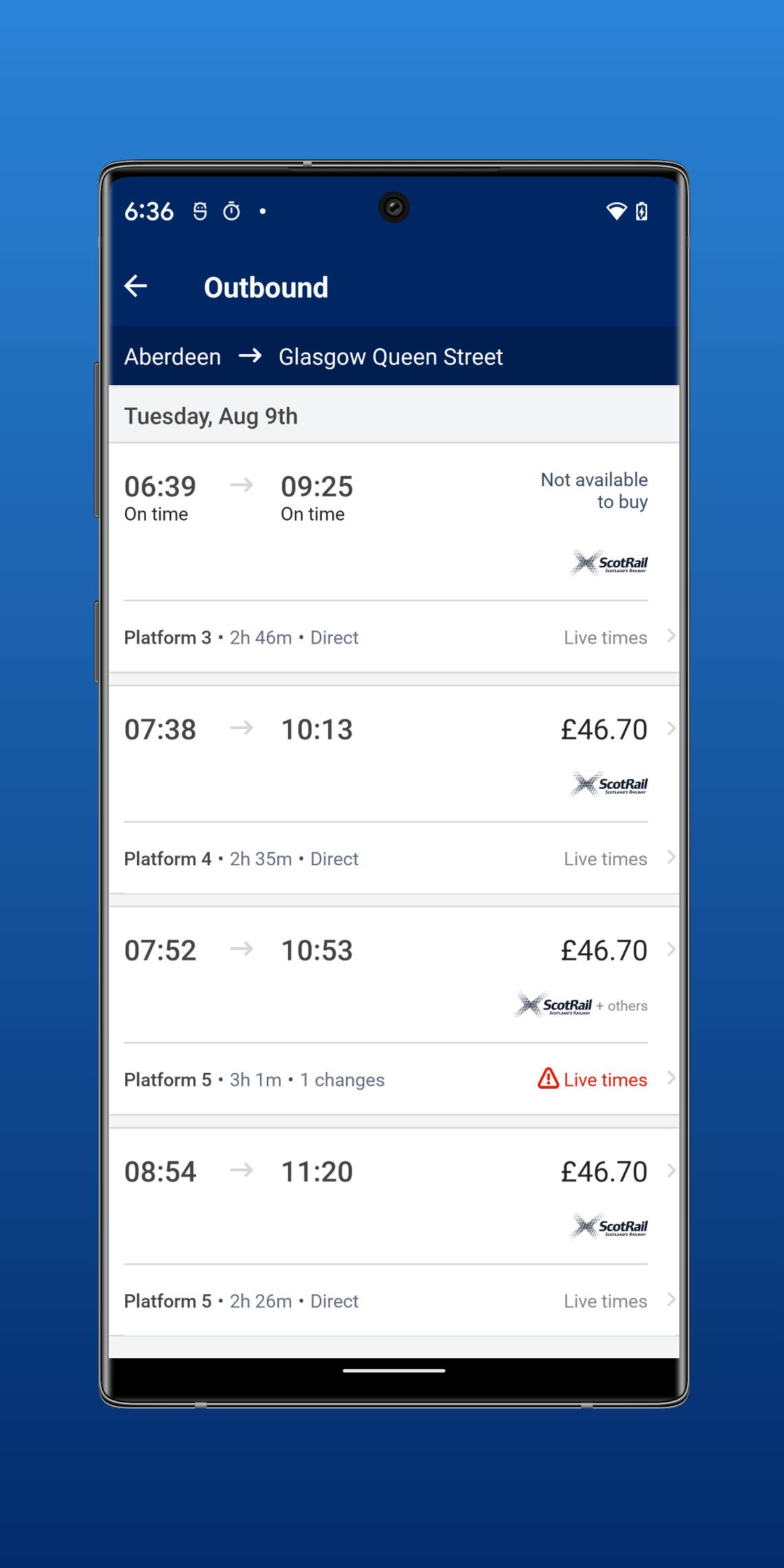View live times for 06:39 Platform 3 train
Screen dimensions: 784x1568
coord(393,638)
